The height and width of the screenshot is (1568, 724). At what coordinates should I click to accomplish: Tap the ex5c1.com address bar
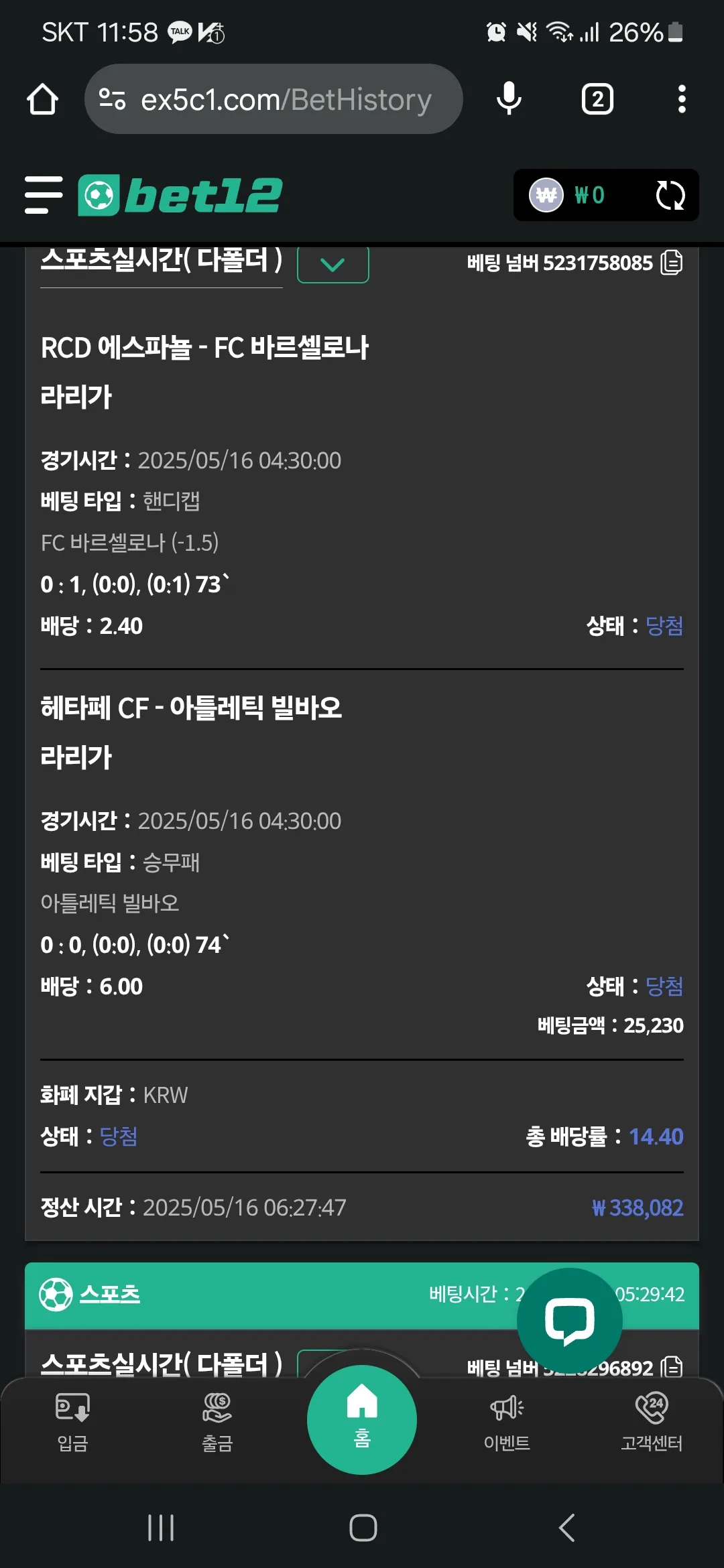[274, 99]
